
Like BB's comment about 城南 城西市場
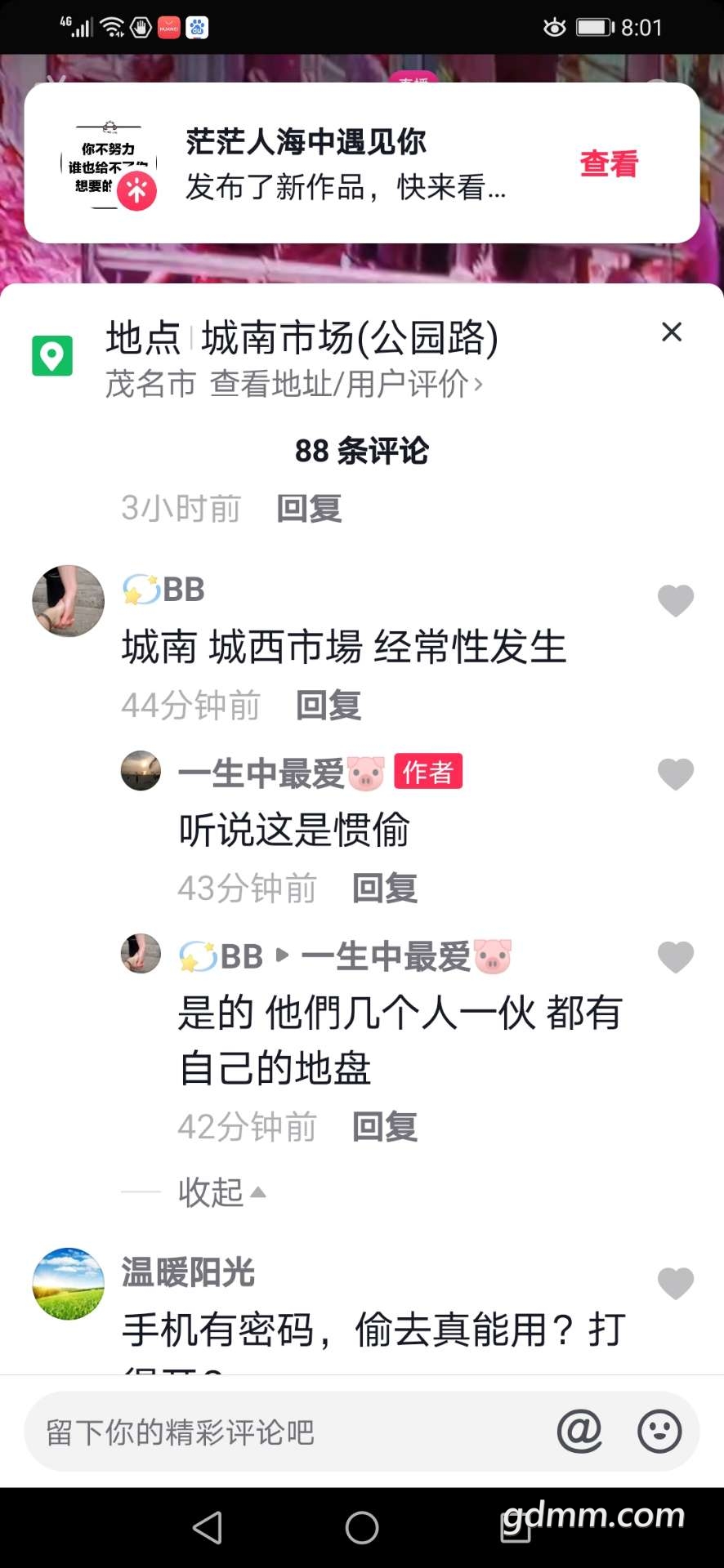click(675, 601)
